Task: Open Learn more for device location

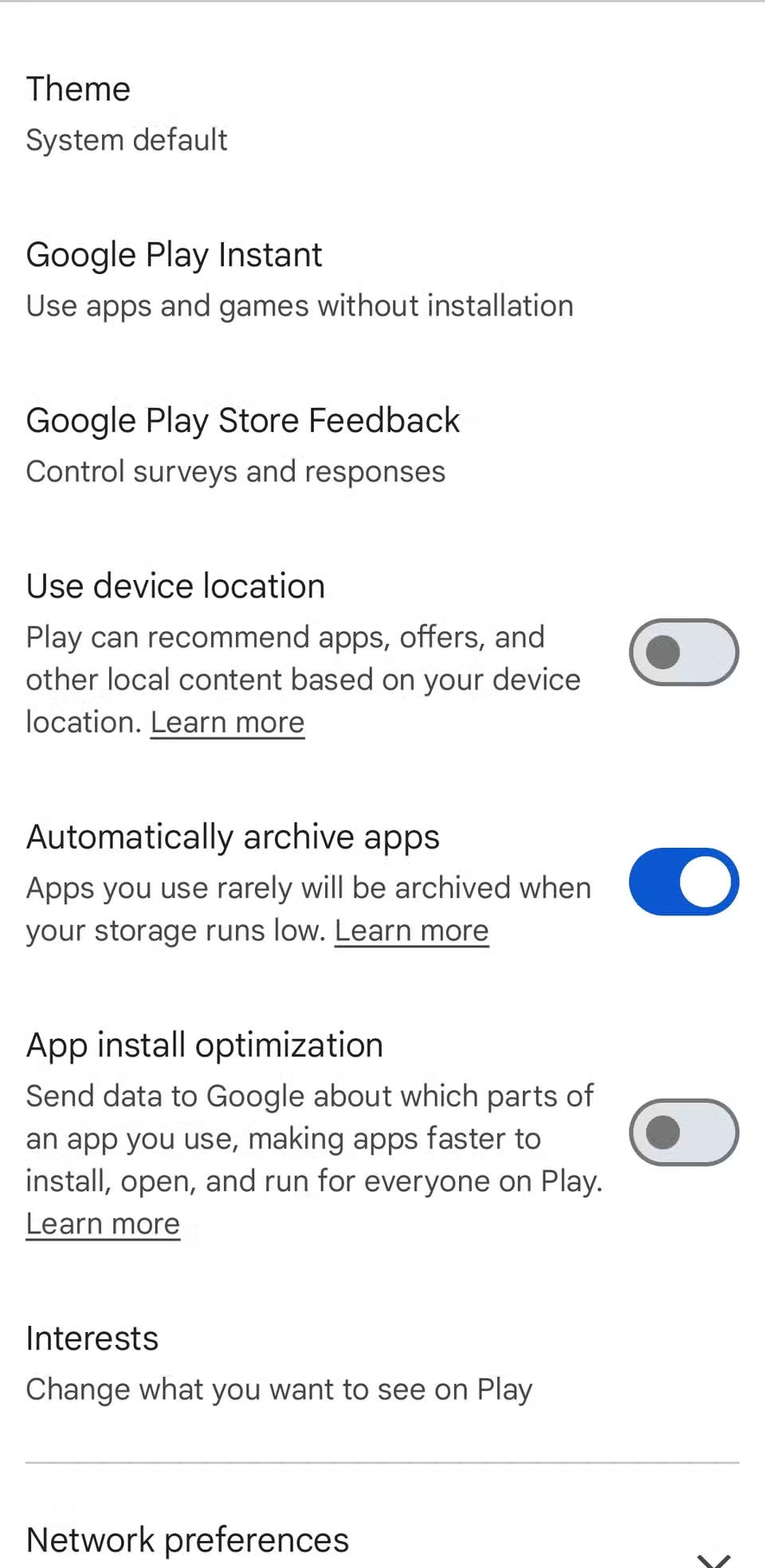Action: (x=227, y=722)
